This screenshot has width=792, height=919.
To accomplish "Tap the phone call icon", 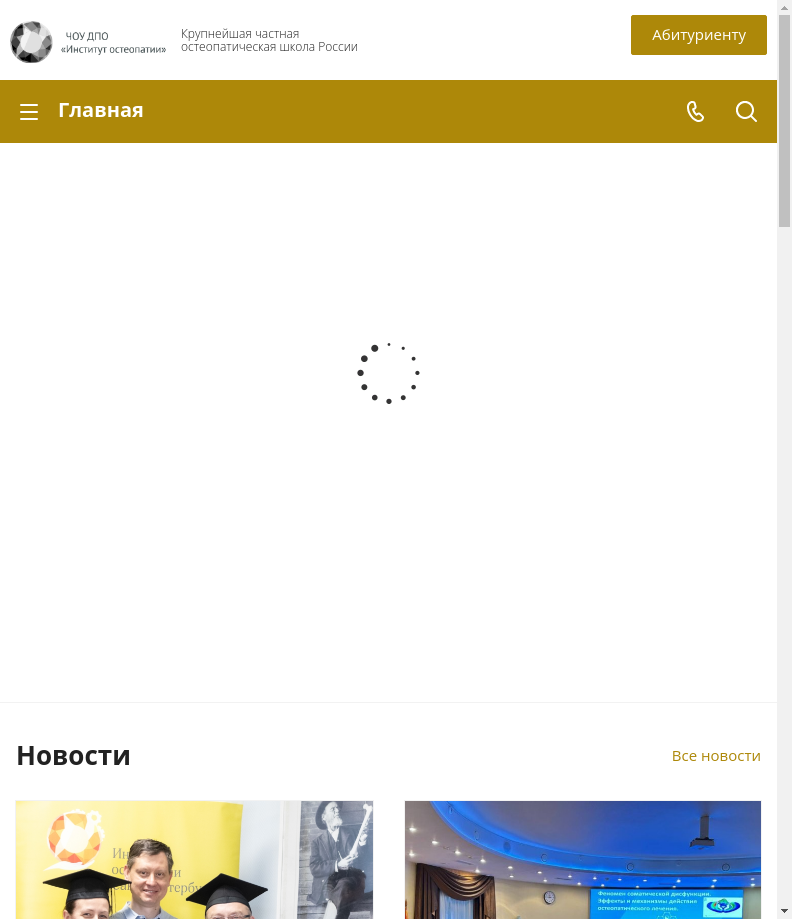I will pos(695,112).
